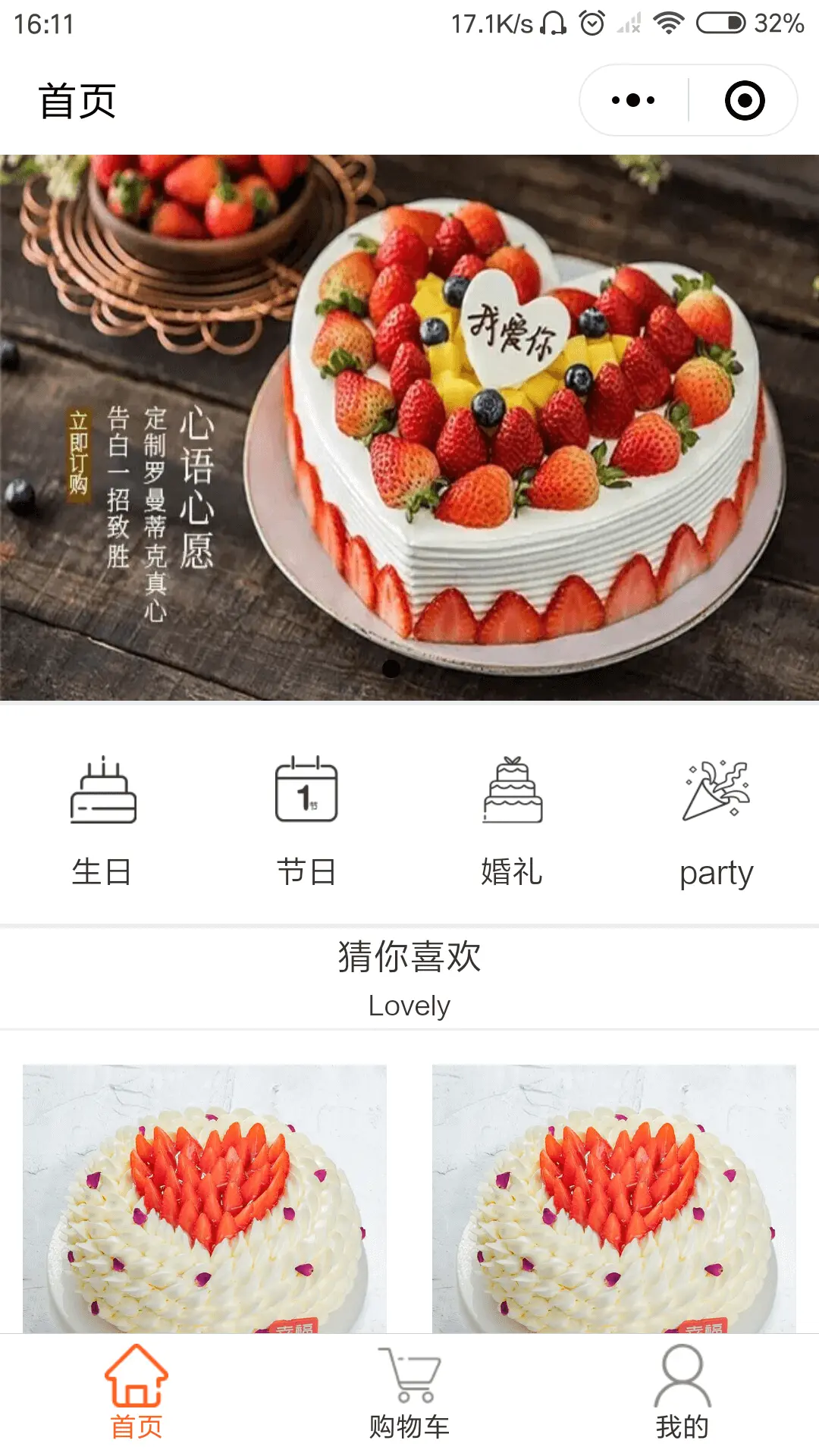This screenshot has width=819, height=1456.
Task: Browse the 节日 holiday category
Action: point(306,821)
